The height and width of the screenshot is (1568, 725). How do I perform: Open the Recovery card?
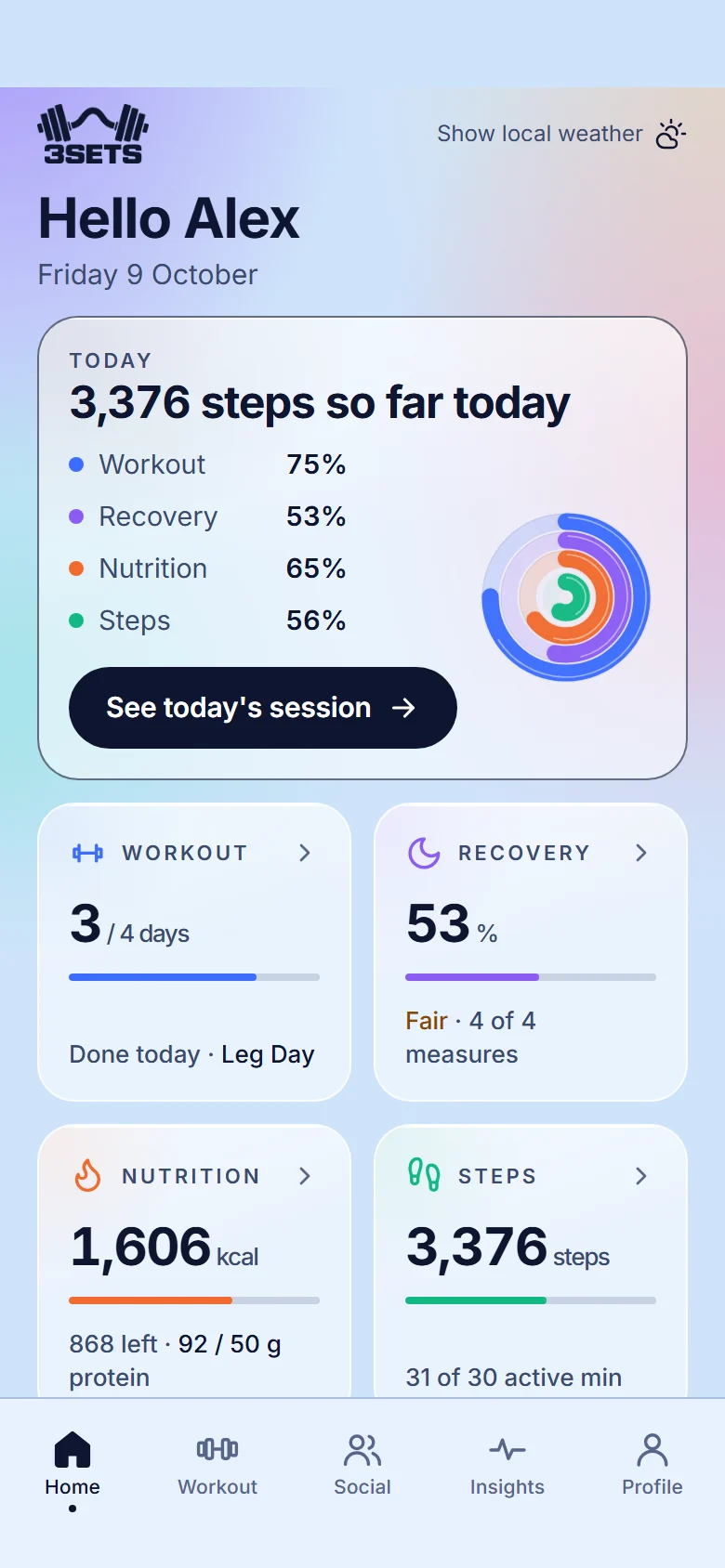pos(531,952)
